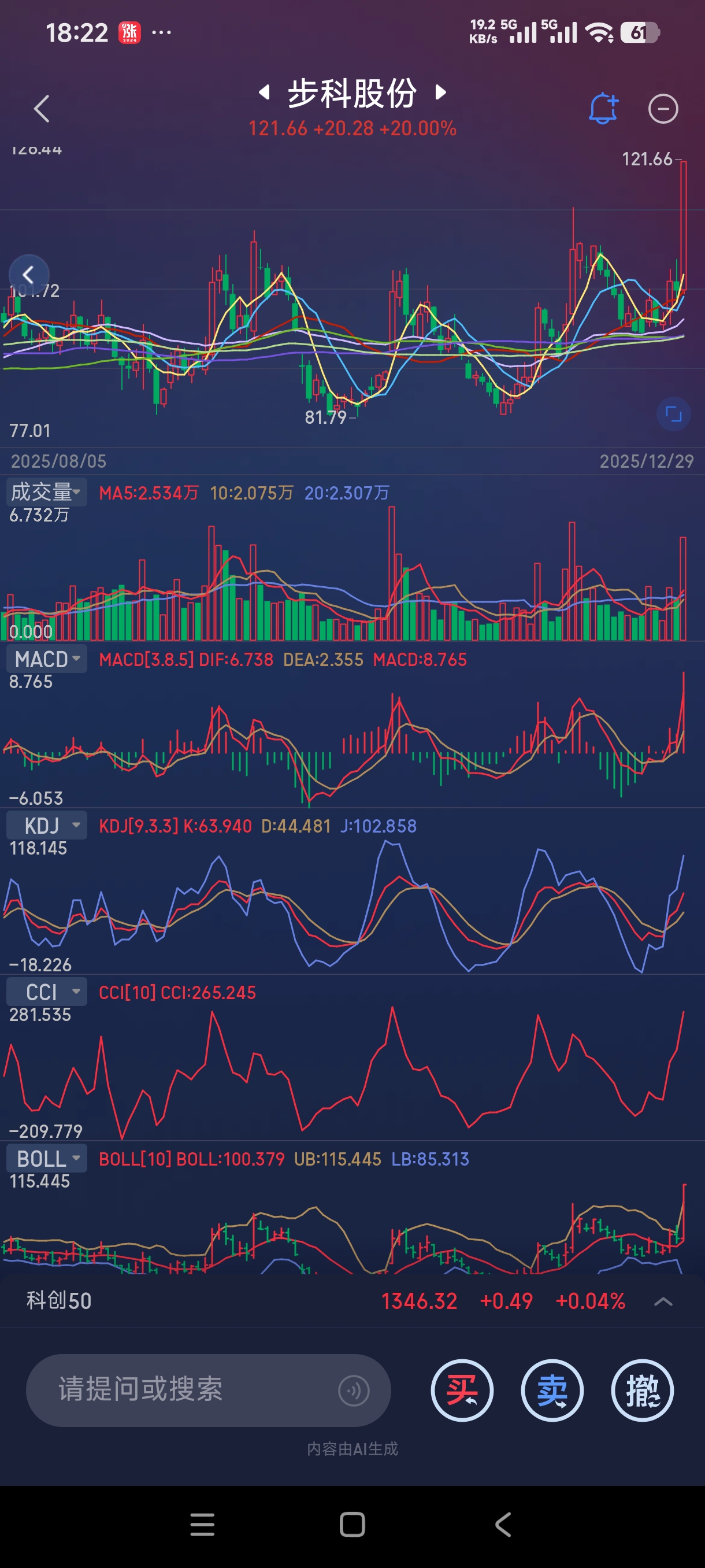The height and width of the screenshot is (1568, 705).
Task: Remove stock from watchlist via minus icon
Action: tap(662, 110)
